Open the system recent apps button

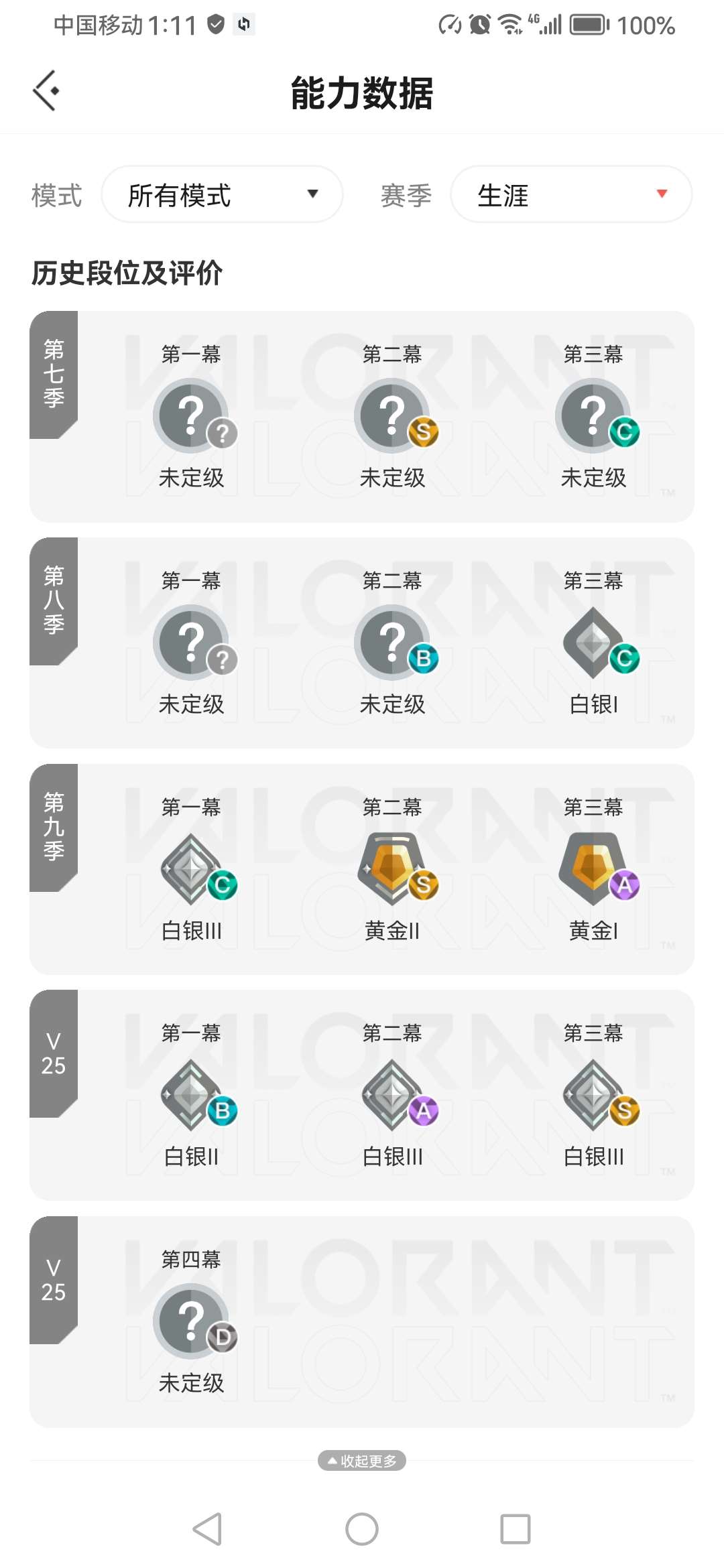click(515, 1529)
